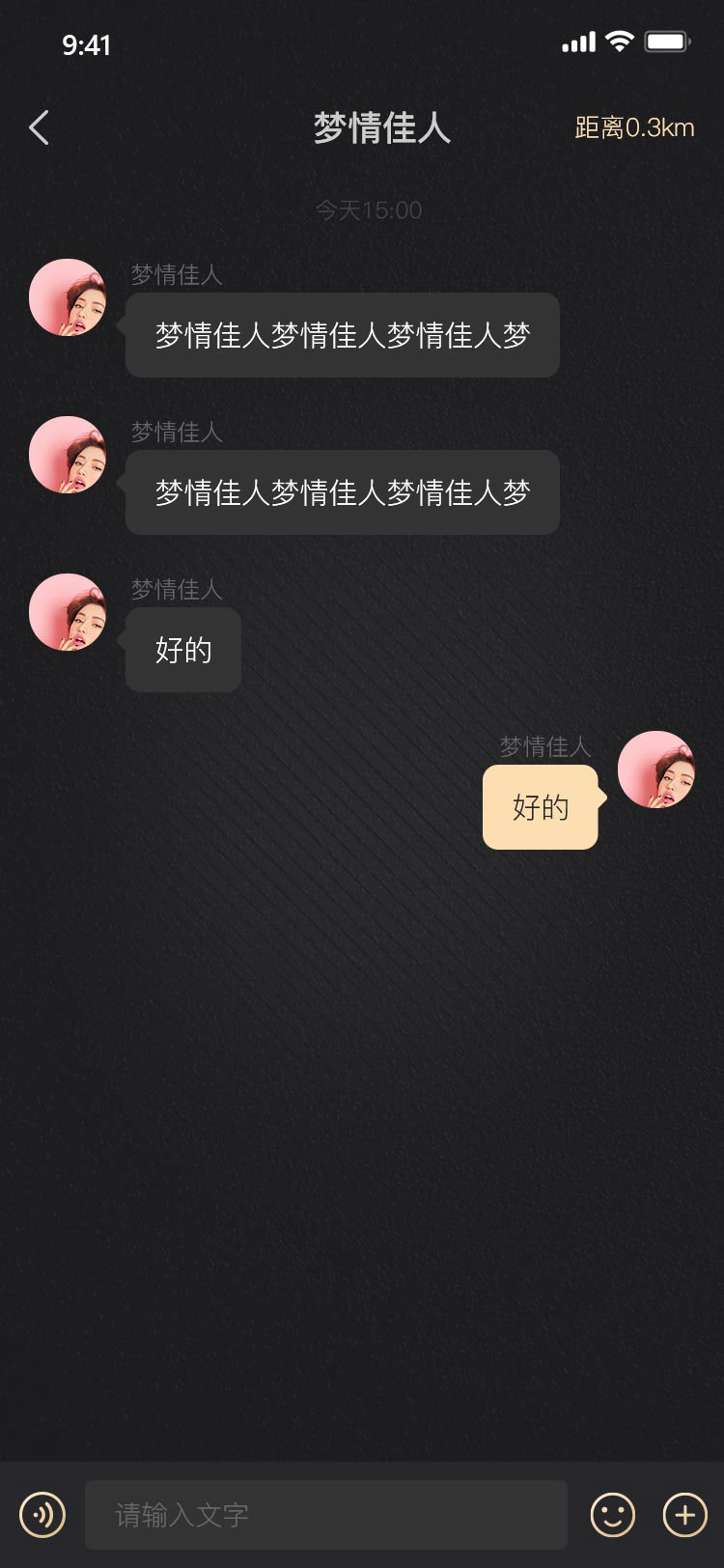Focus the 请输入文字 text field
This screenshot has height=1568, width=724.
[326, 1514]
